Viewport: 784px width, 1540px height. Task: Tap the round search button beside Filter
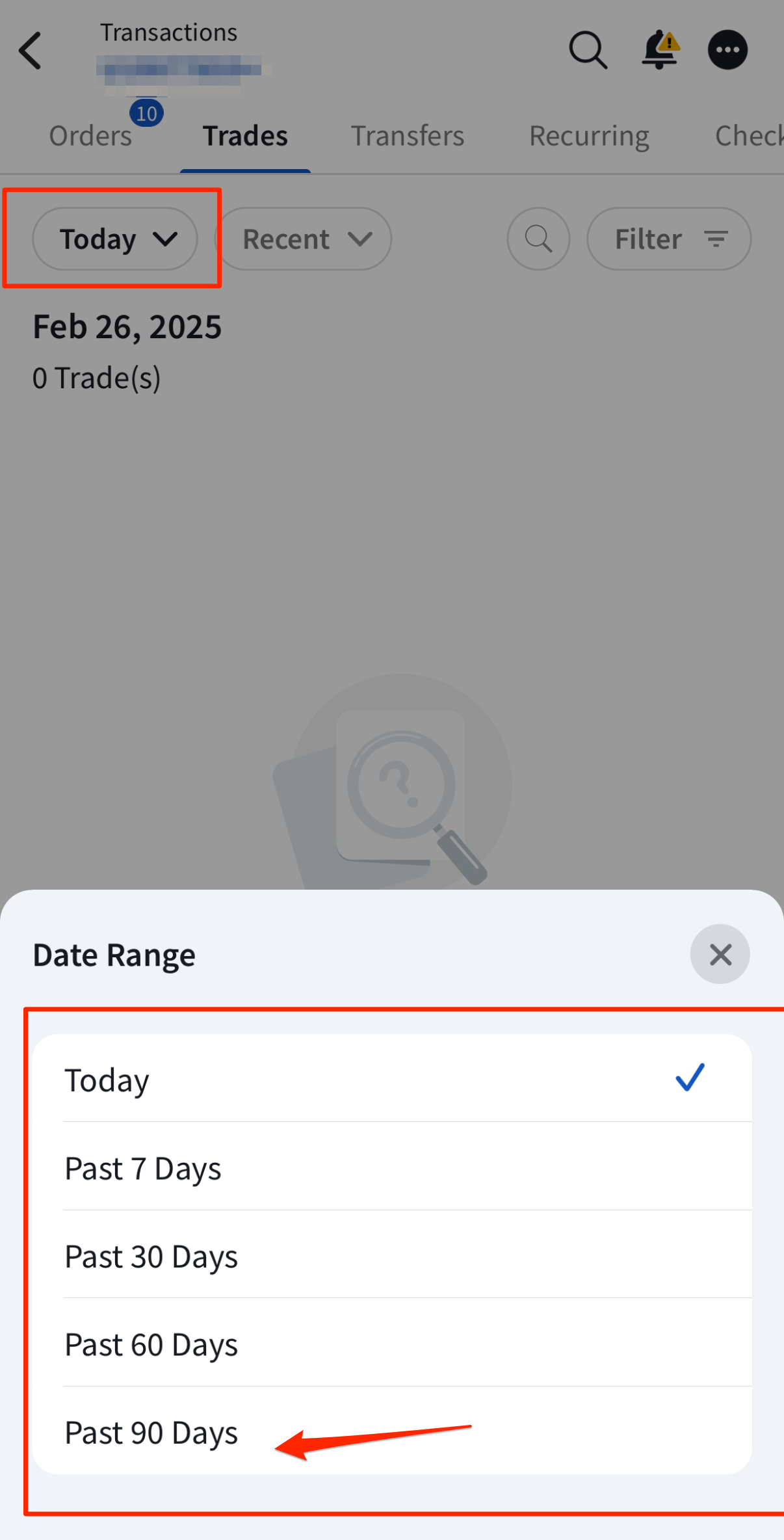coord(538,239)
